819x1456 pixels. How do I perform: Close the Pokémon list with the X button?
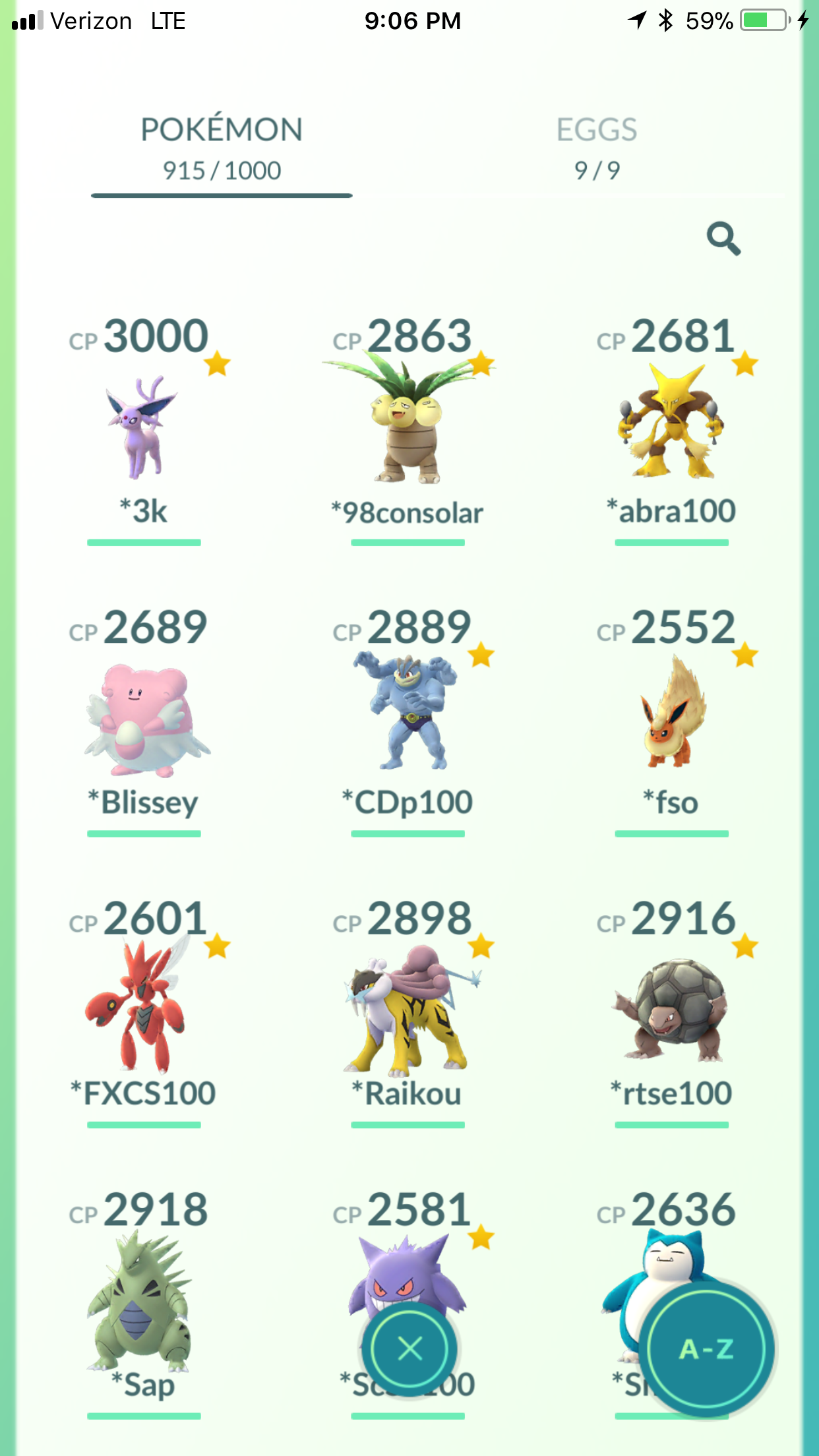[409, 1349]
